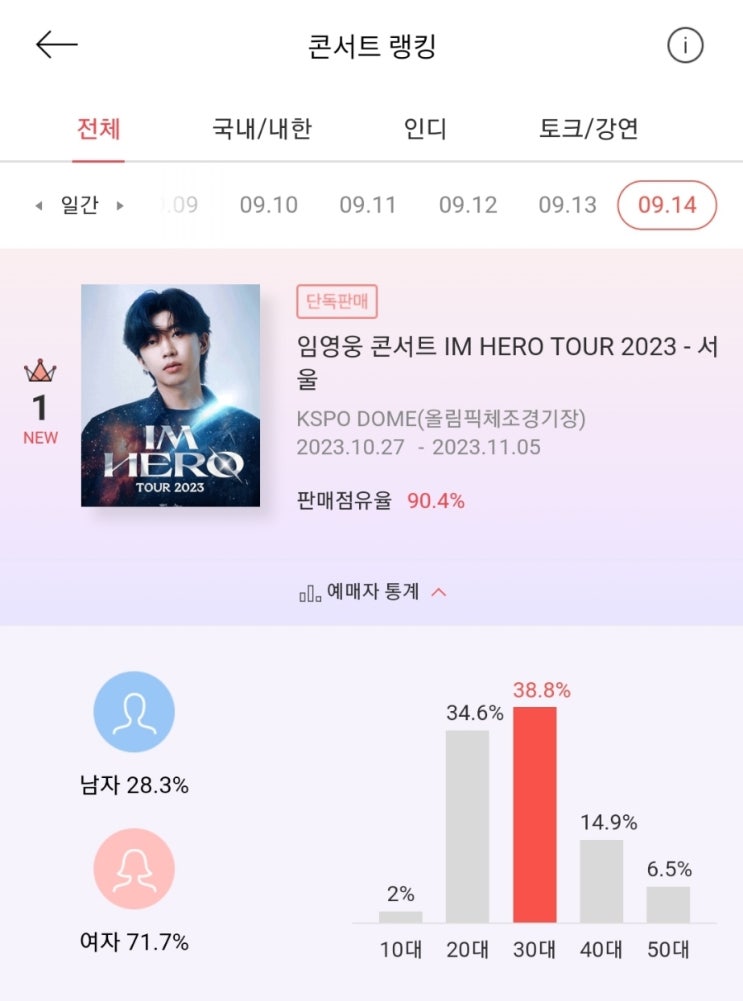Select the 09.13 date option
The height and width of the screenshot is (1001, 743).
pyautogui.click(x=566, y=204)
